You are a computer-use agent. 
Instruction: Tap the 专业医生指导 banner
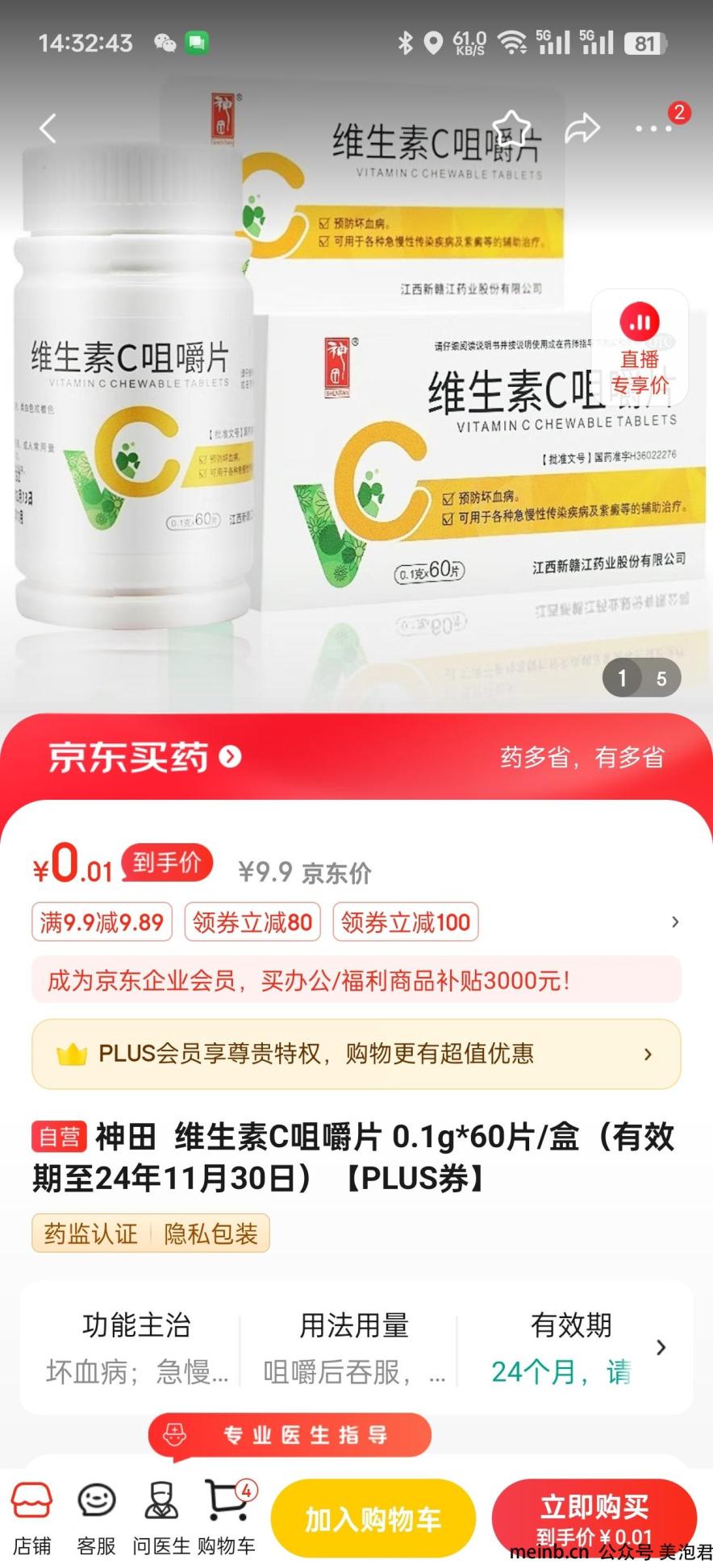click(290, 1436)
